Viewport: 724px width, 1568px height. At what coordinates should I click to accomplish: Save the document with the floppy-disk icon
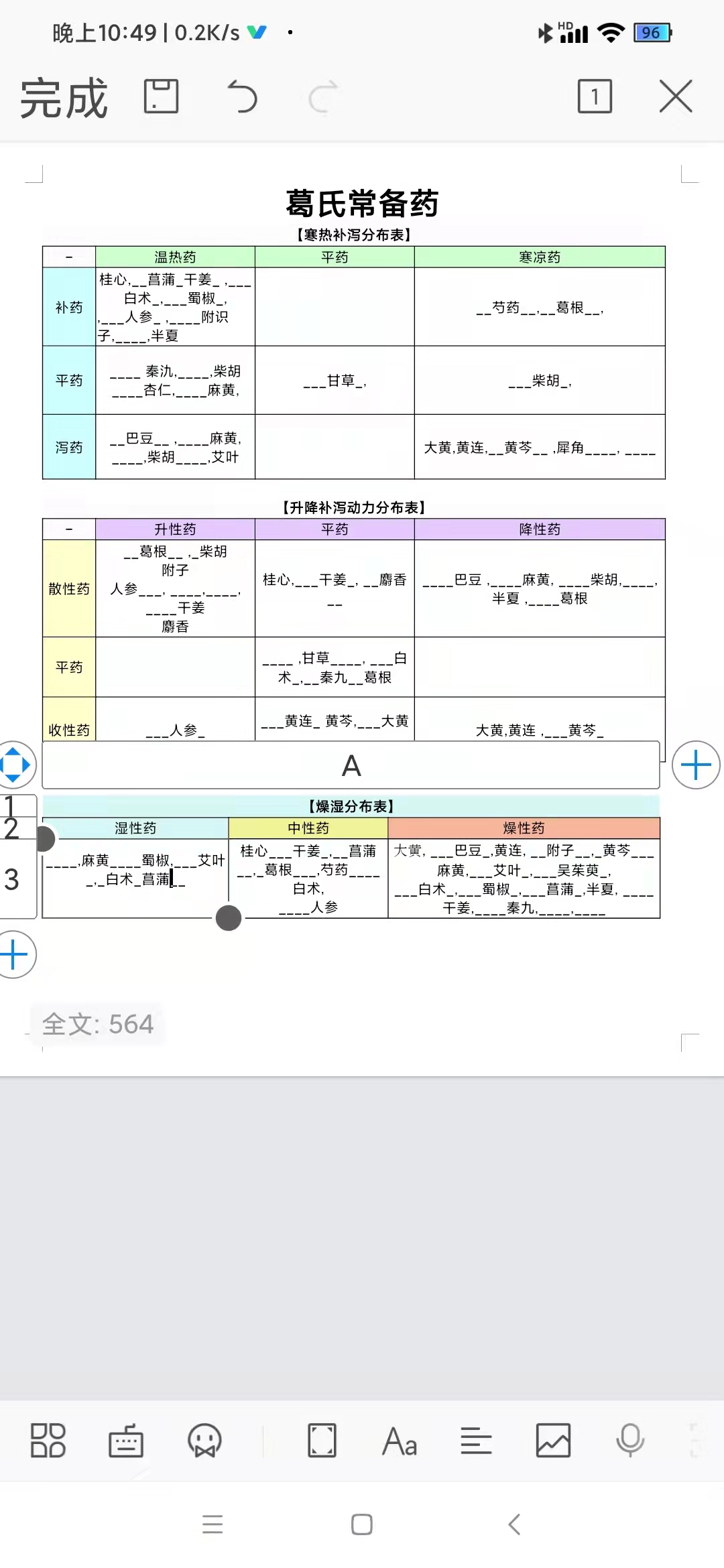[x=162, y=96]
